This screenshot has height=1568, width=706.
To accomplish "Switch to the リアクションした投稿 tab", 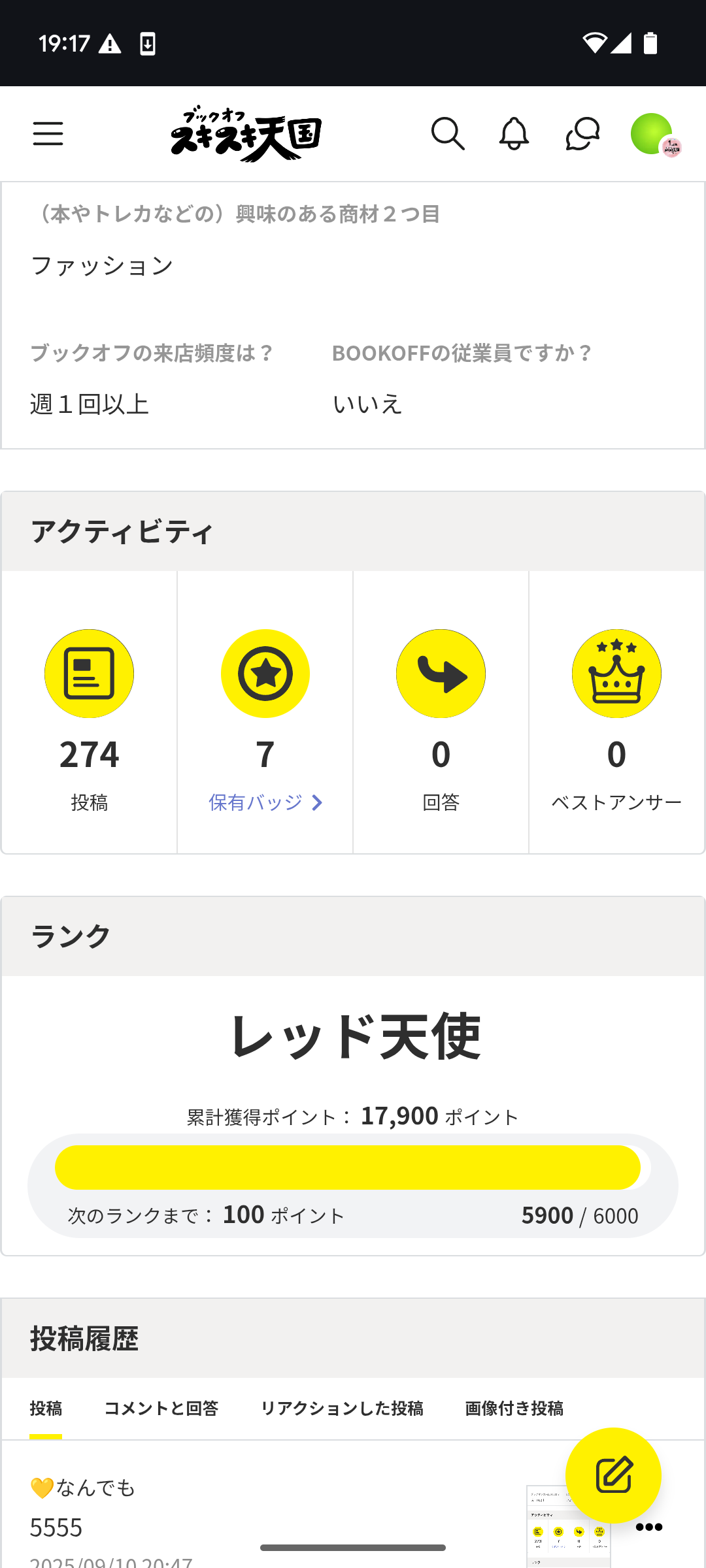I will (x=342, y=1408).
